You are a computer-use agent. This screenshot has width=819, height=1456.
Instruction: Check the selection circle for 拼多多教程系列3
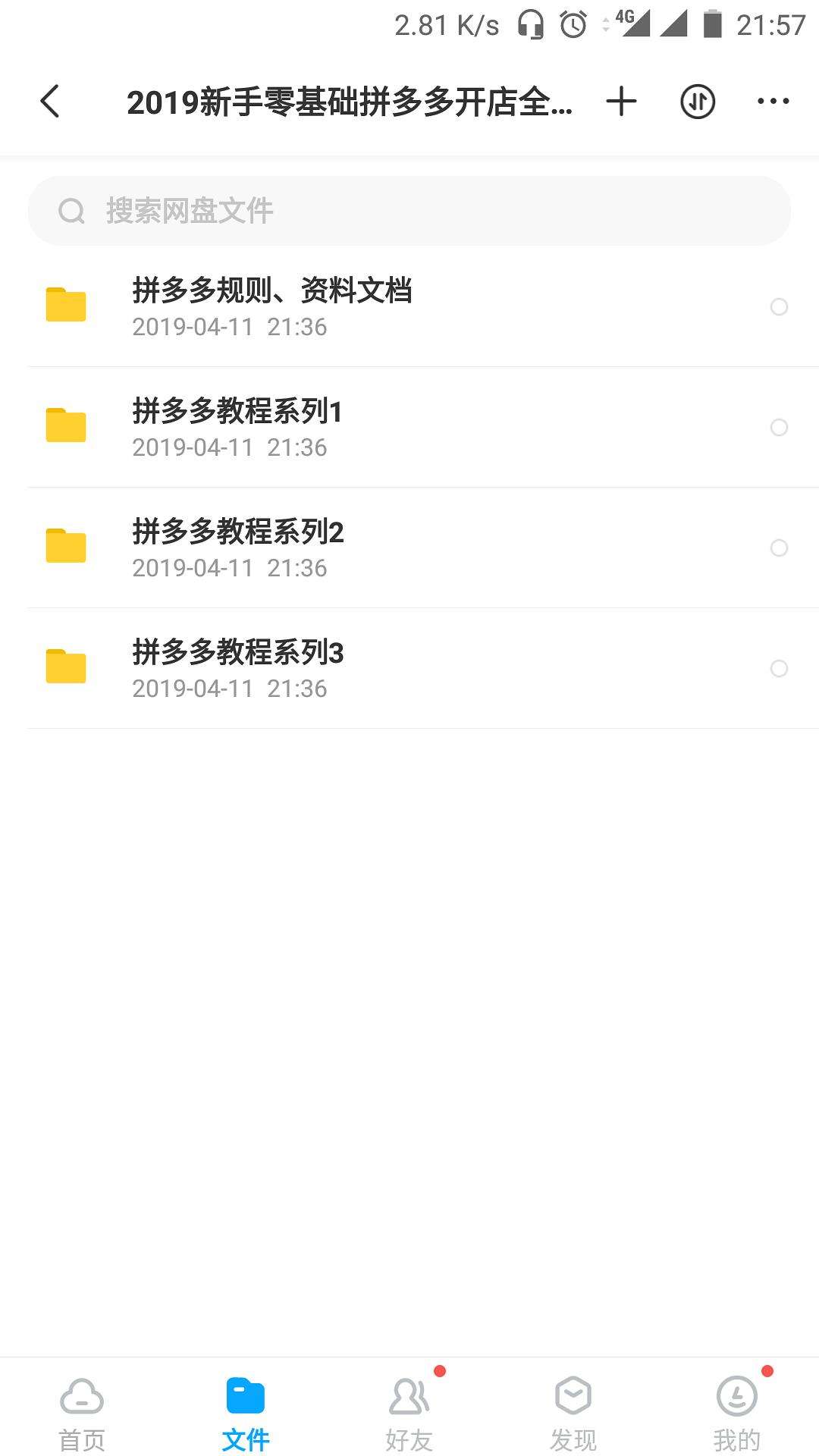[780, 669]
